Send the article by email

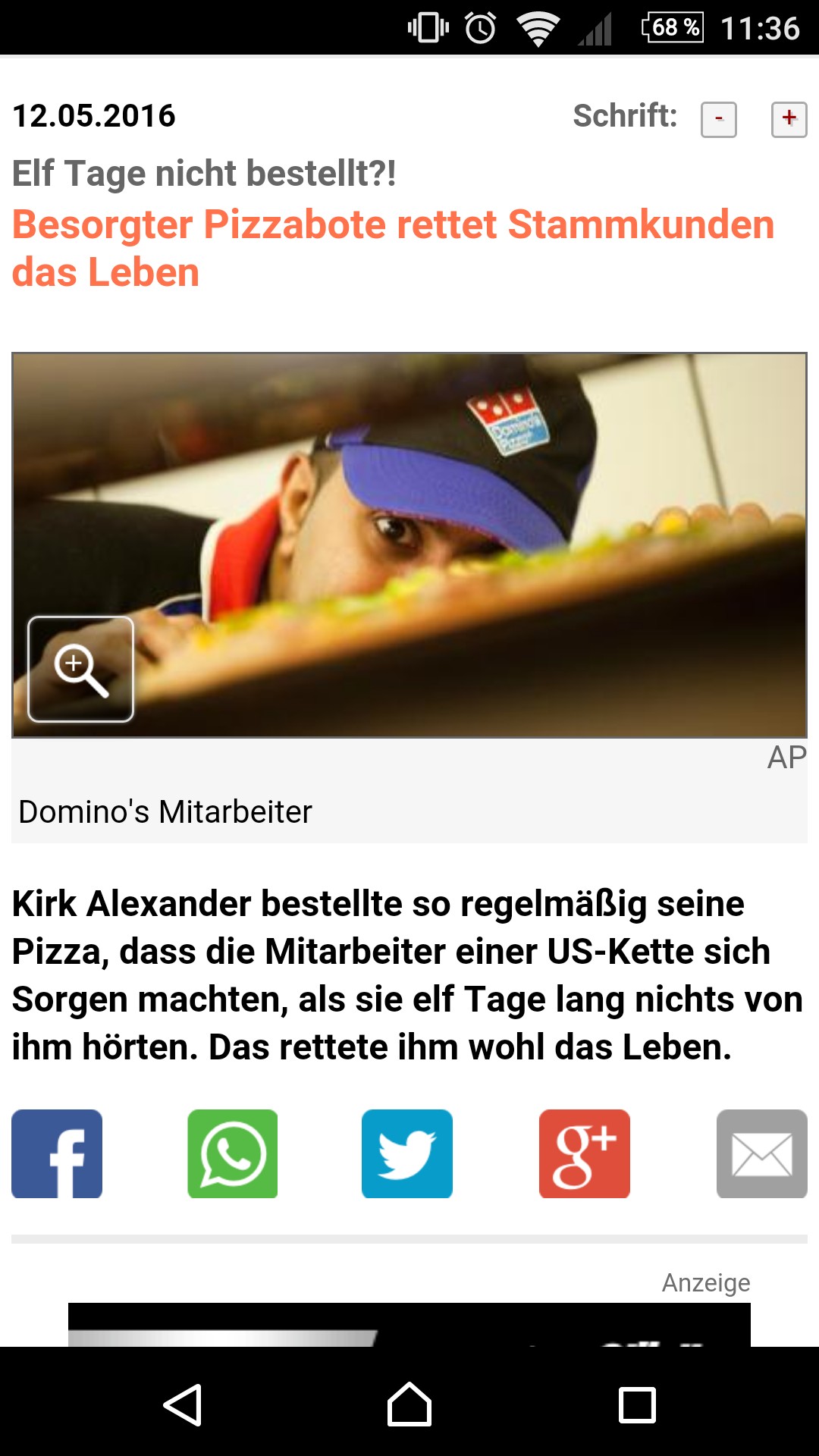[x=761, y=1154]
